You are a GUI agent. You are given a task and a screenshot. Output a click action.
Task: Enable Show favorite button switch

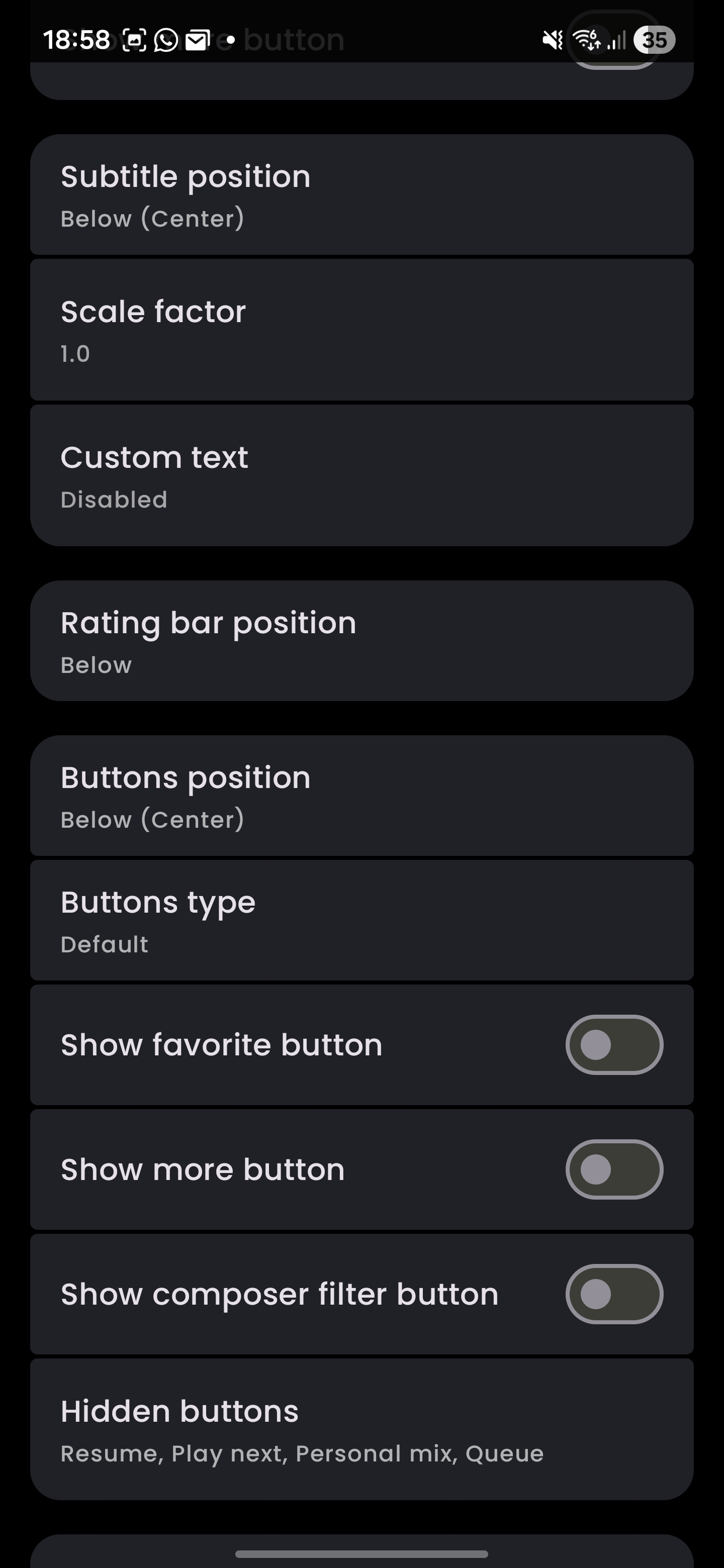tap(614, 1045)
